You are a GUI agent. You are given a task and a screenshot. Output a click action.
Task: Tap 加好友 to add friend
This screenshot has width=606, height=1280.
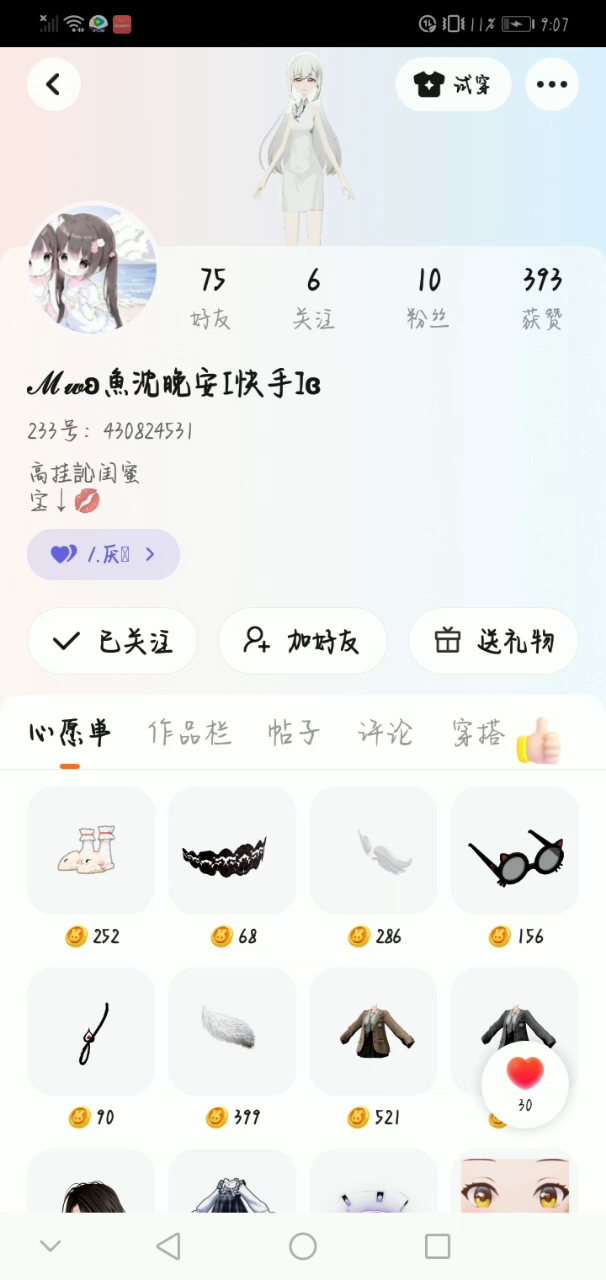point(302,641)
